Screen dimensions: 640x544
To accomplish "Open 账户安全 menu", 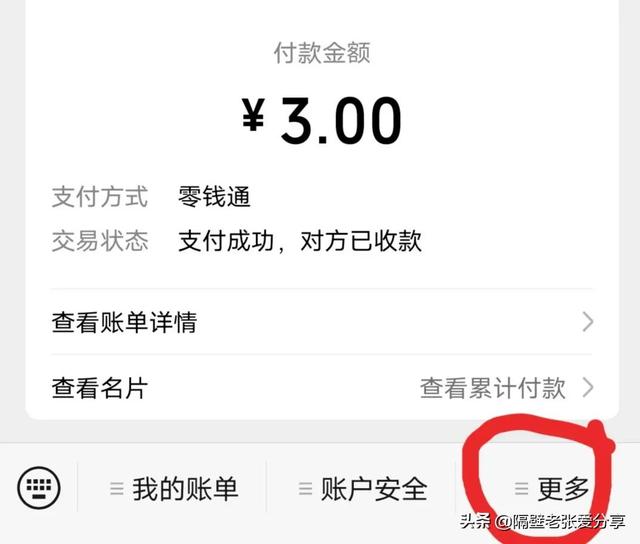I will (x=362, y=489).
